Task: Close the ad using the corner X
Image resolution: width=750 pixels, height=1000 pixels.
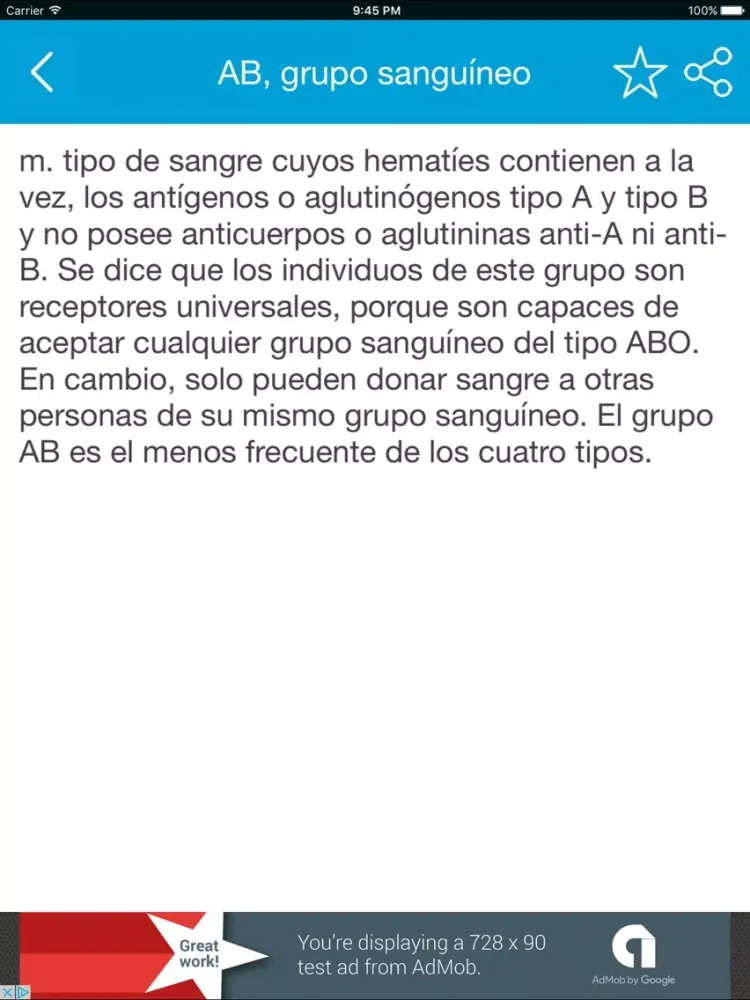Action: tap(7, 992)
